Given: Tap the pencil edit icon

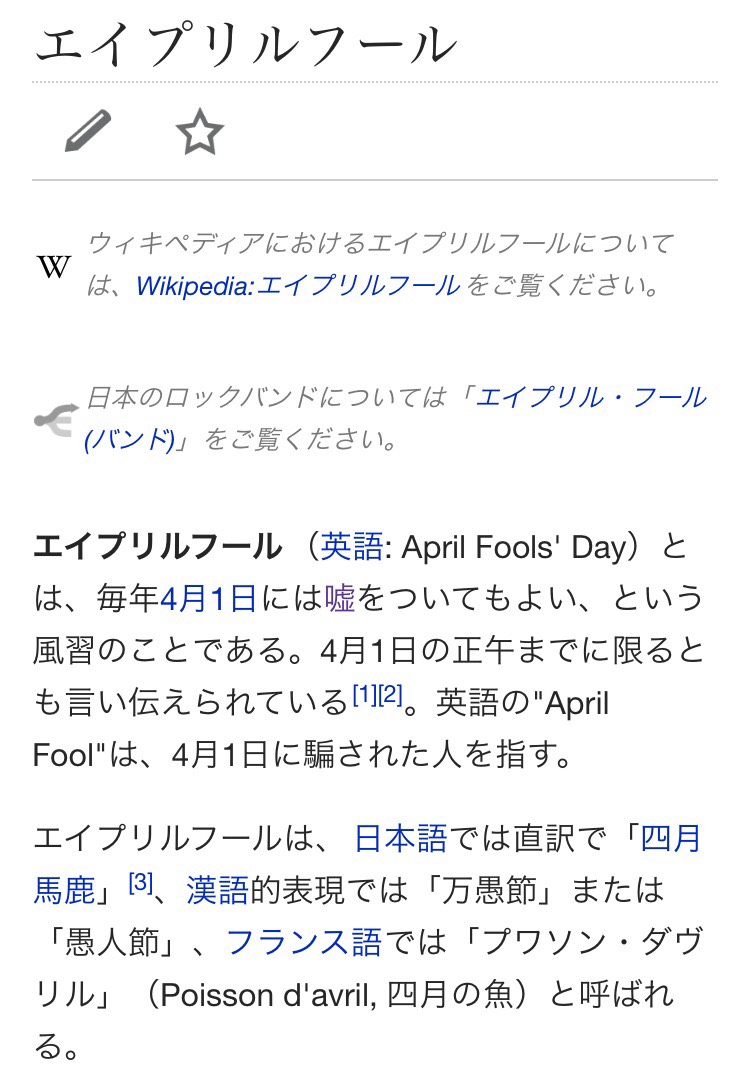Looking at the screenshot, I should [x=88, y=132].
